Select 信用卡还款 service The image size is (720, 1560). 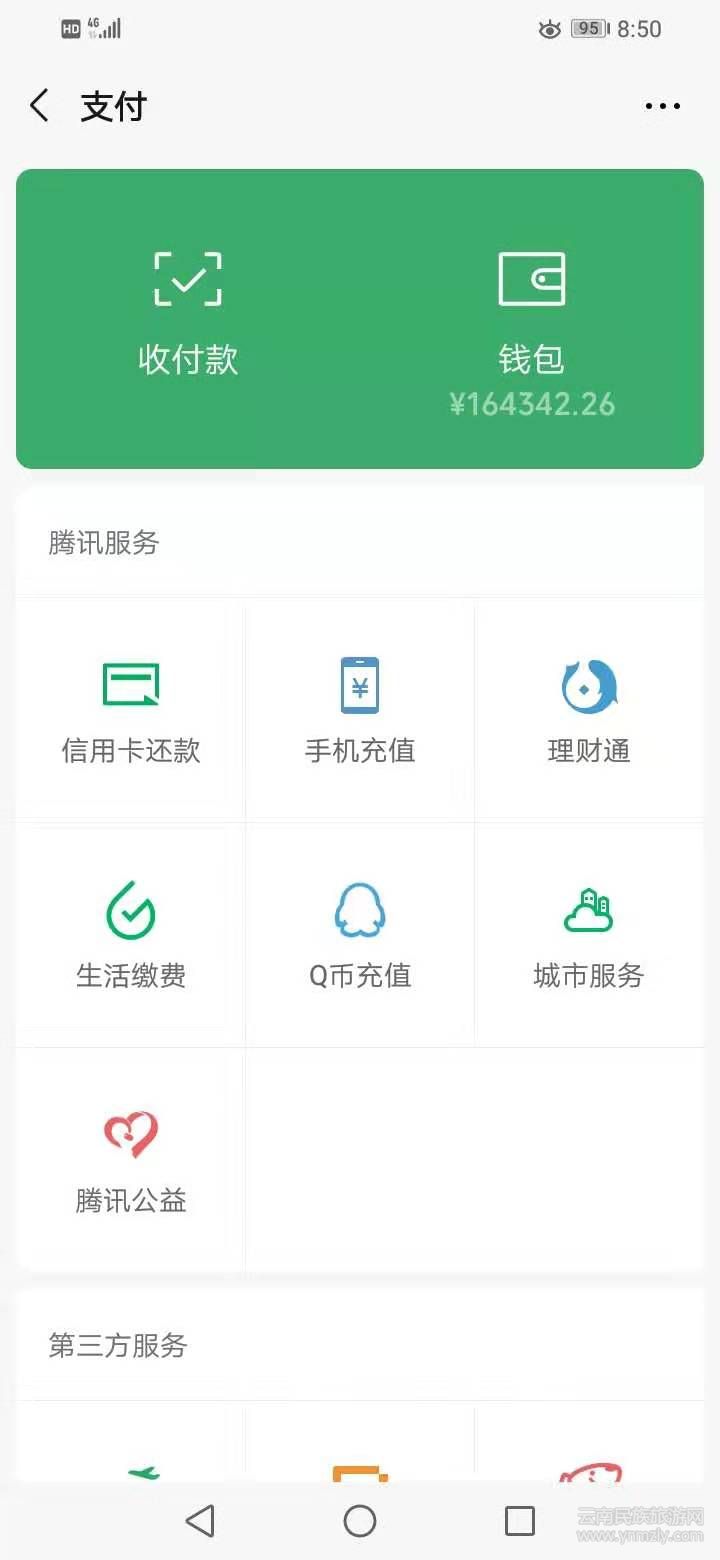(x=131, y=710)
